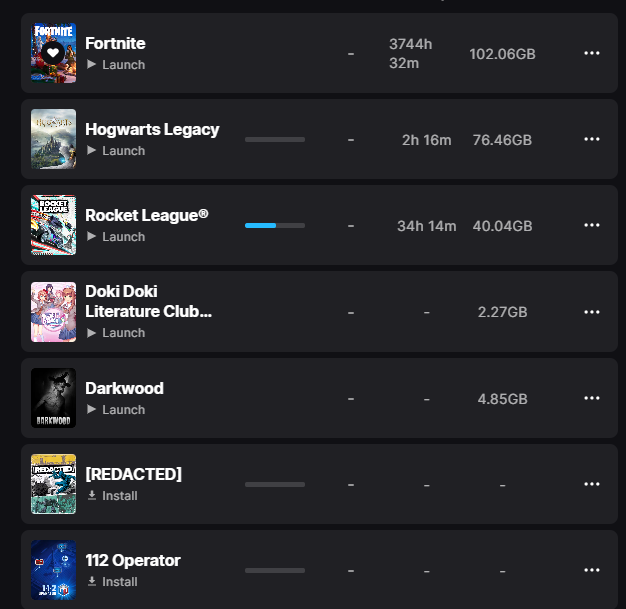Open Darkwood's three-dot menu
Screen dimensions: 626x609
click(592, 398)
